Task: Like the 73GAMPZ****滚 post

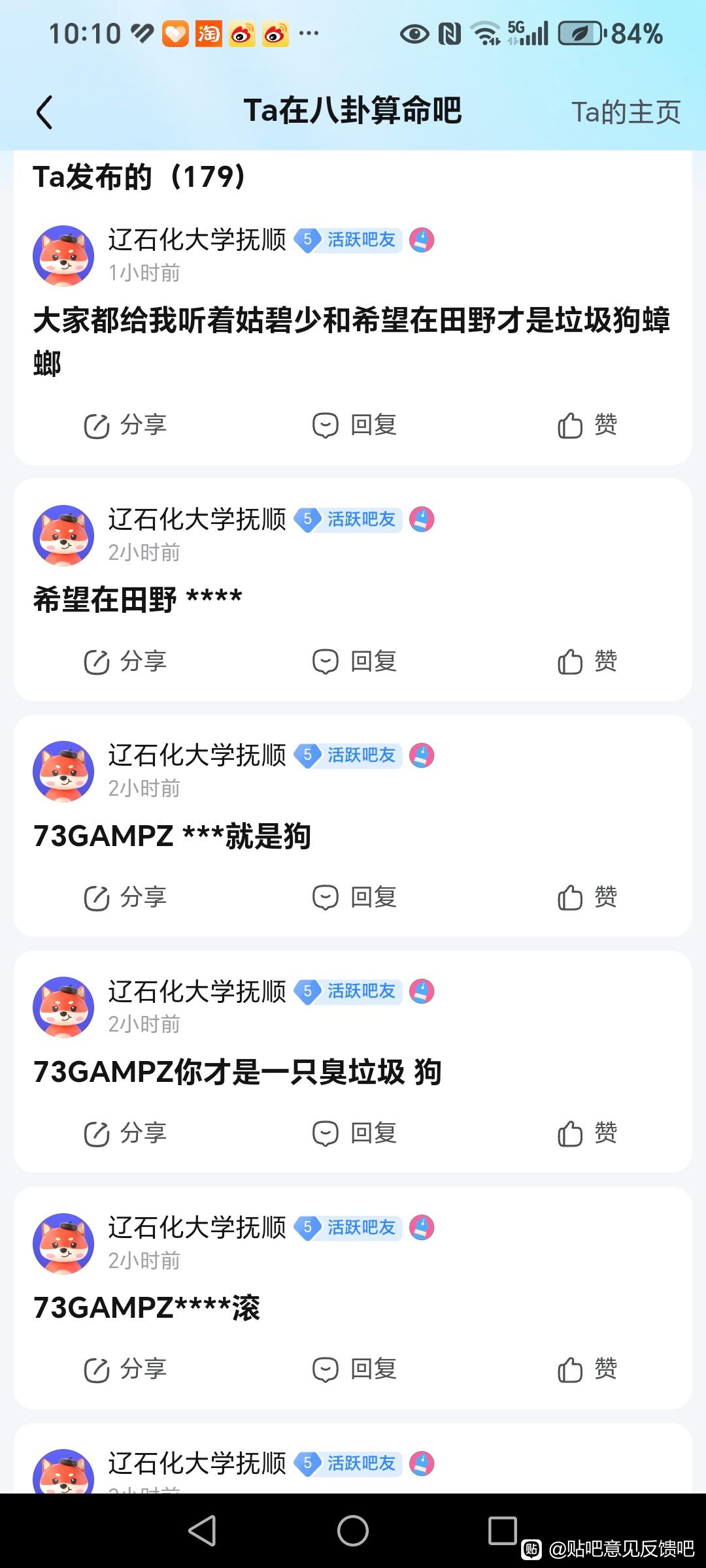Action: [x=587, y=1369]
